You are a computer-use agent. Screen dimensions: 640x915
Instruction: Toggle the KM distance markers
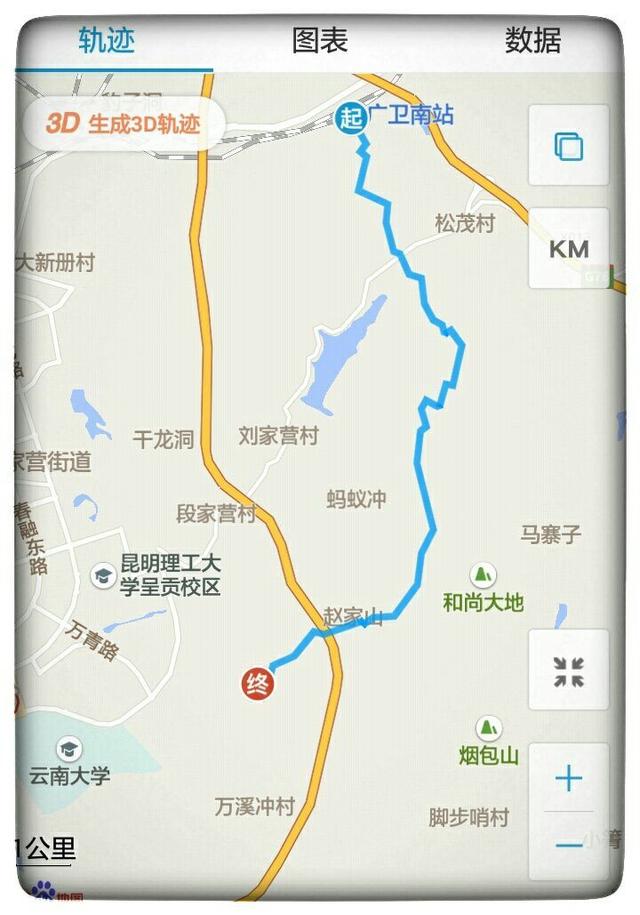(x=568, y=249)
